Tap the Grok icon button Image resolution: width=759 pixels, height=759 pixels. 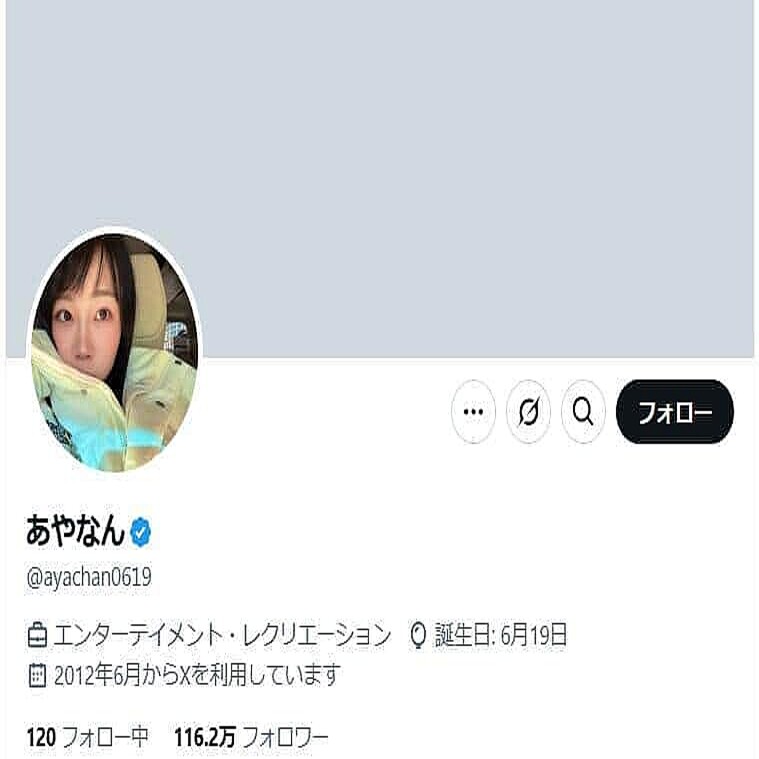529,411
